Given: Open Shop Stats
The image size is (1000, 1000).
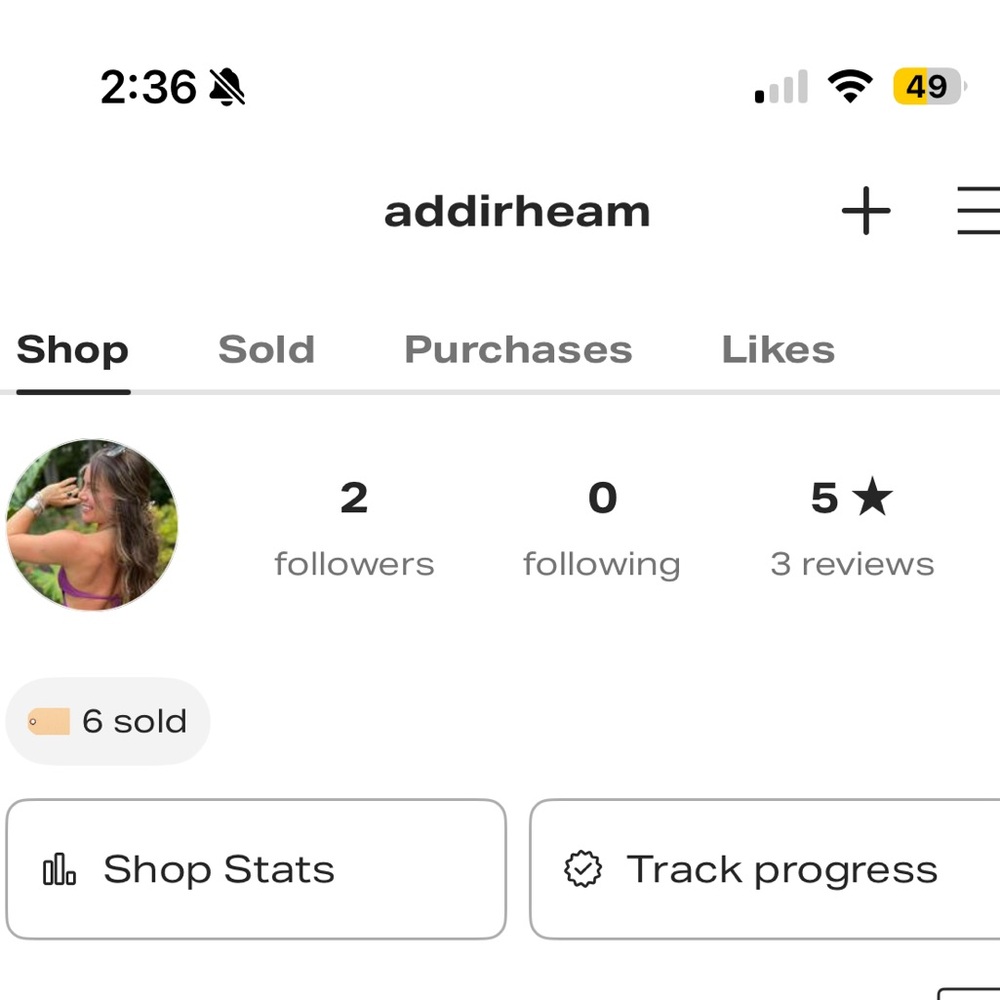Looking at the screenshot, I should pos(256,869).
